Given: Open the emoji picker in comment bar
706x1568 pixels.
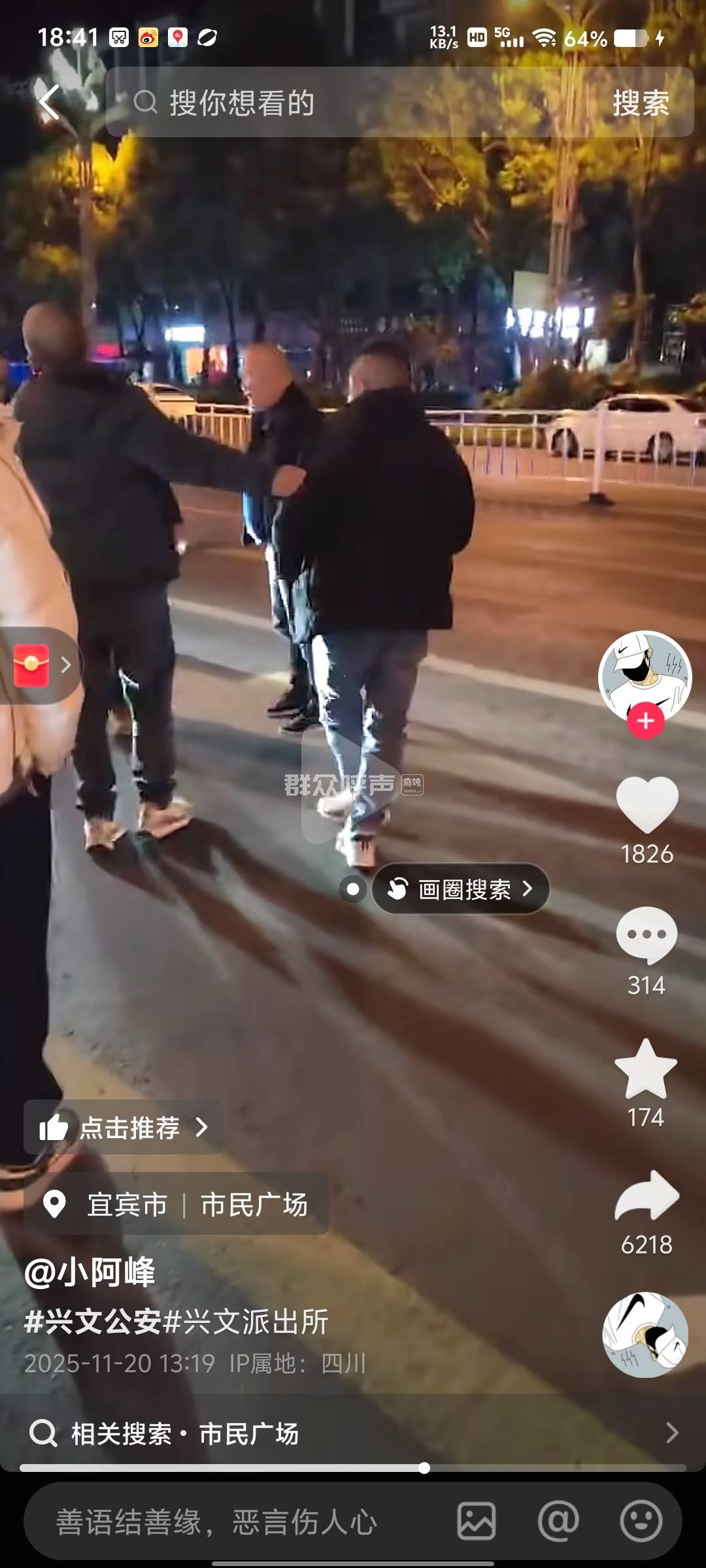Looking at the screenshot, I should coord(641,1522).
